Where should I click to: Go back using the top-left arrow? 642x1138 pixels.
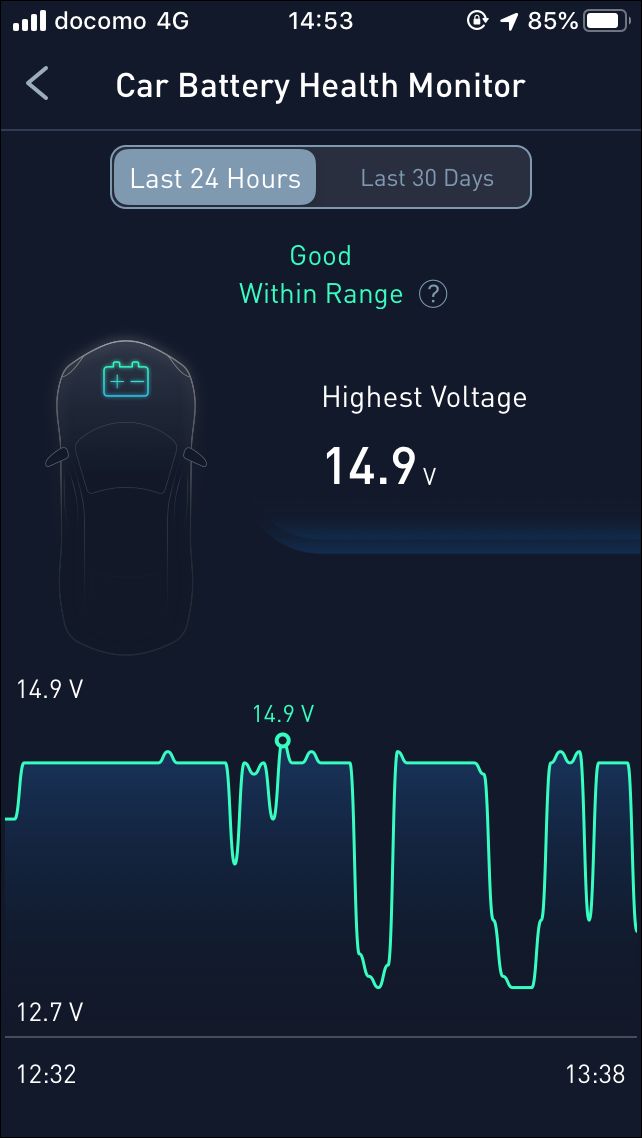[x=37, y=83]
